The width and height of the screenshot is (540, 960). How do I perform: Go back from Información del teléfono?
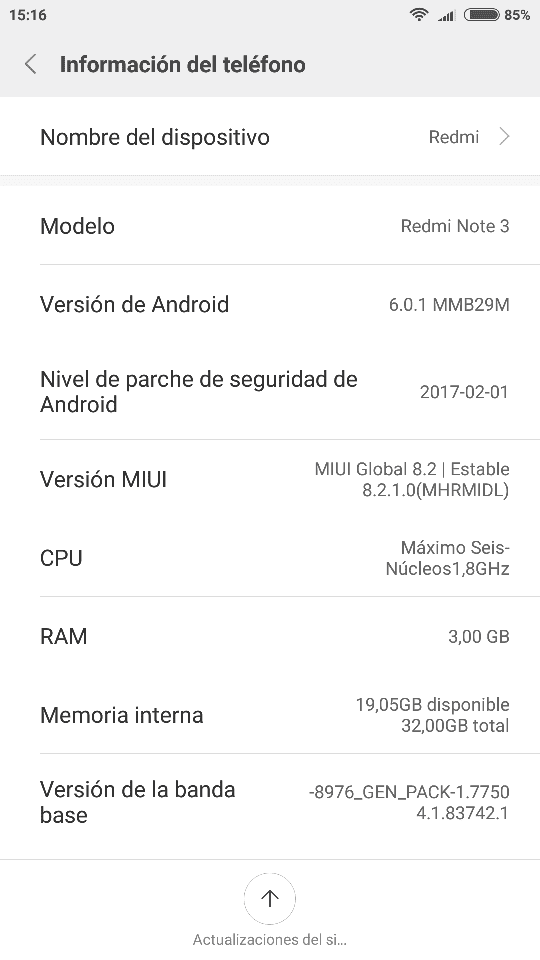tap(31, 64)
